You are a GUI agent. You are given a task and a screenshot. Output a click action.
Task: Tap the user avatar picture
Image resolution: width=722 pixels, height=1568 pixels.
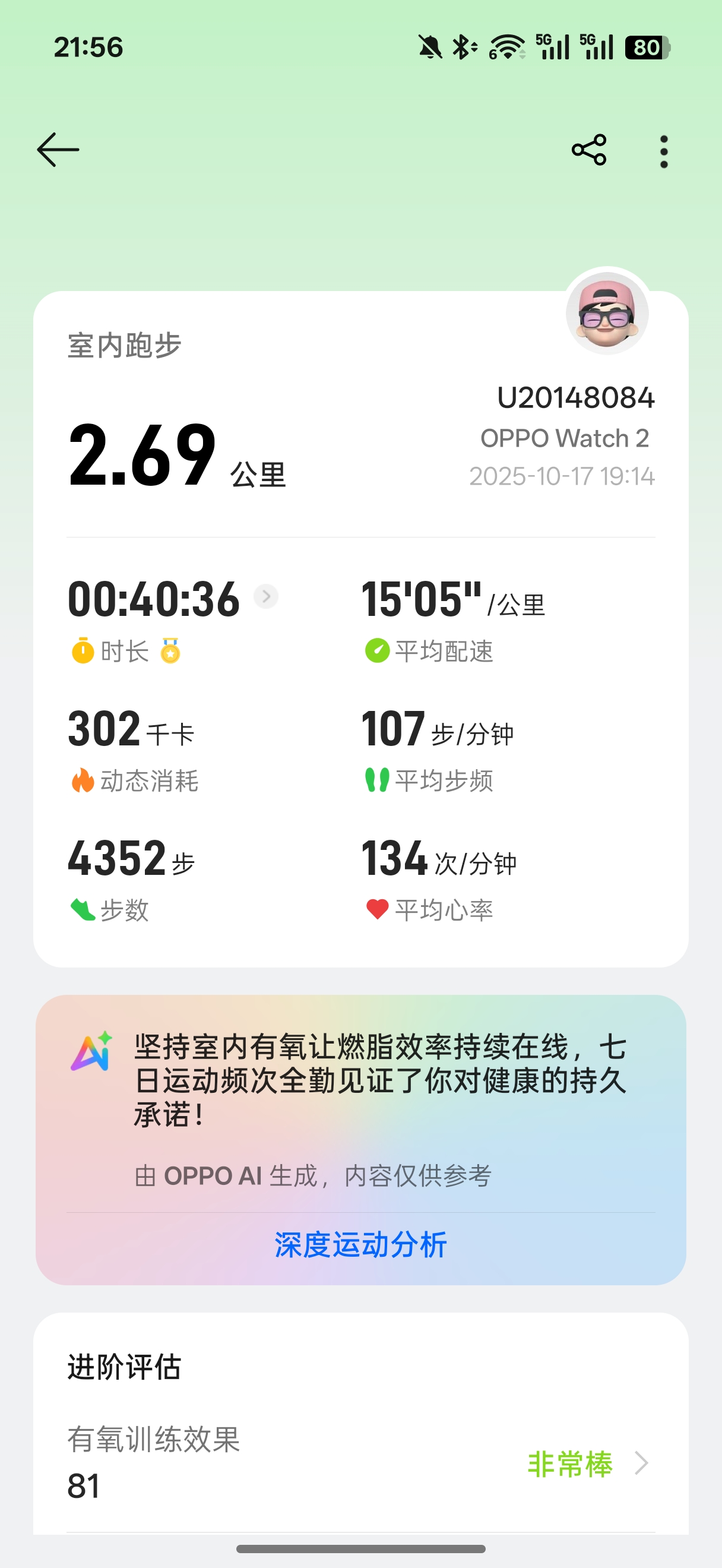(607, 313)
